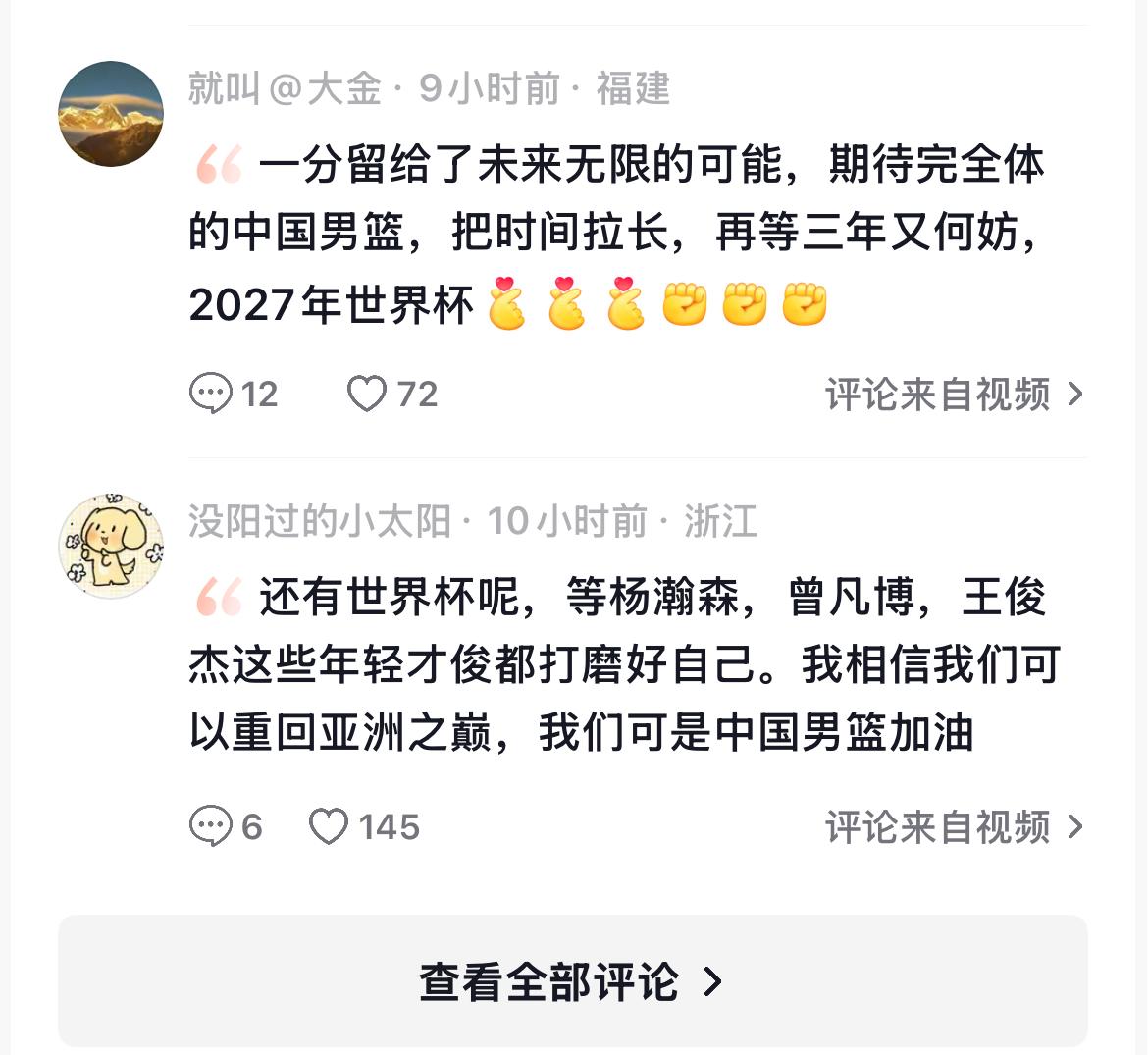This screenshot has height=1055, width=1148.
Task: Tap the username 没阳过的小太阳
Action: tap(320, 521)
